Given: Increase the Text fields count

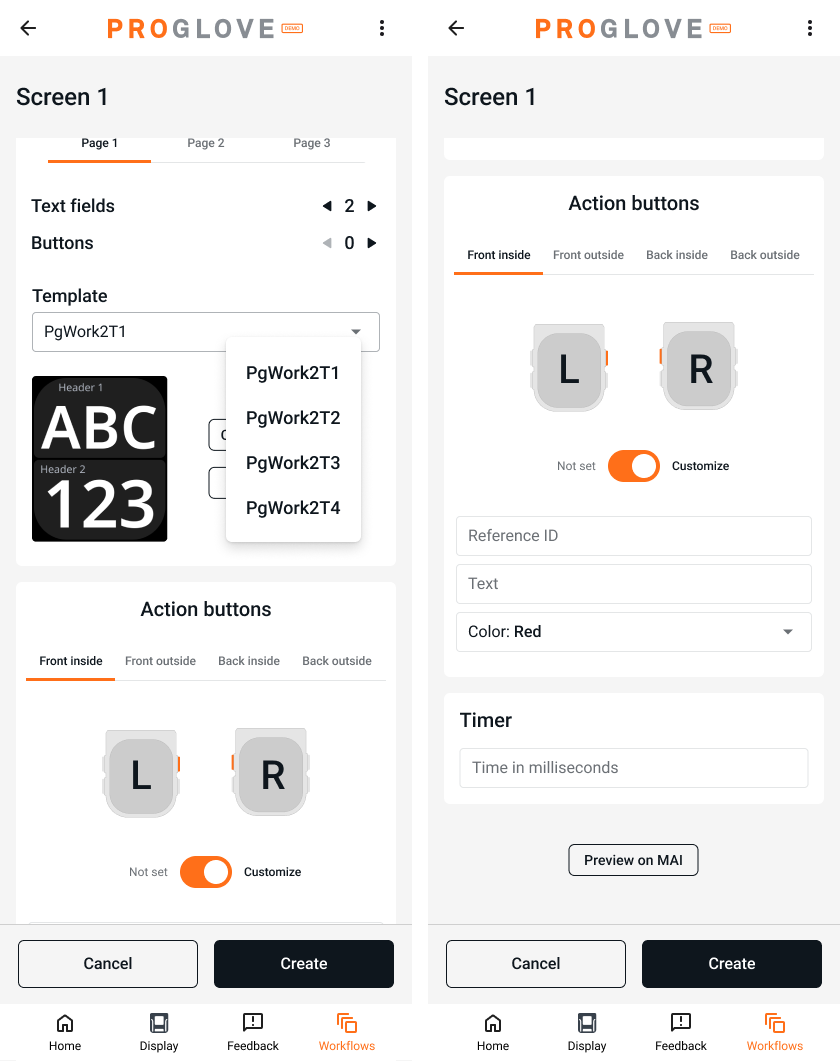Looking at the screenshot, I should [x=372, y=206].
